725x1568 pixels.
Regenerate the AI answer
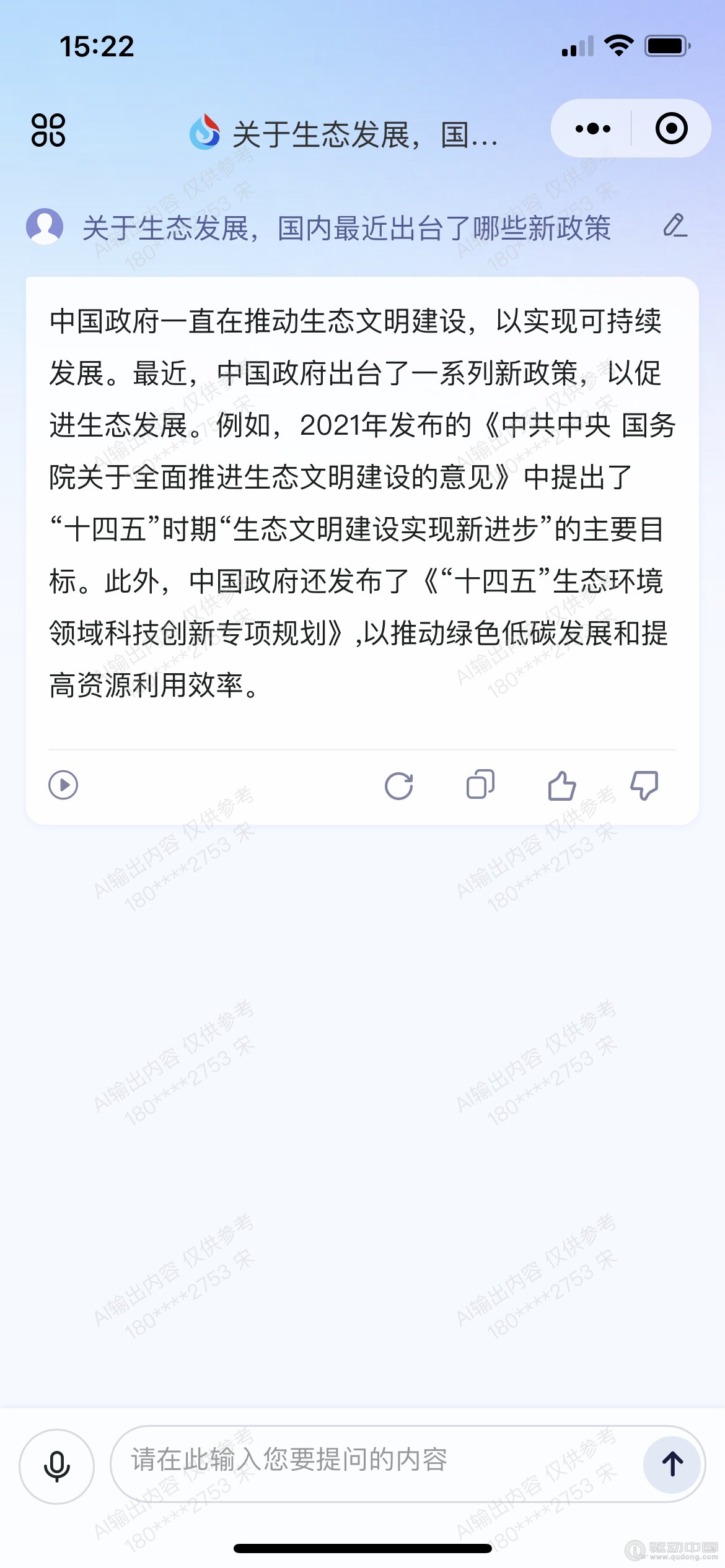pos(398,786)
